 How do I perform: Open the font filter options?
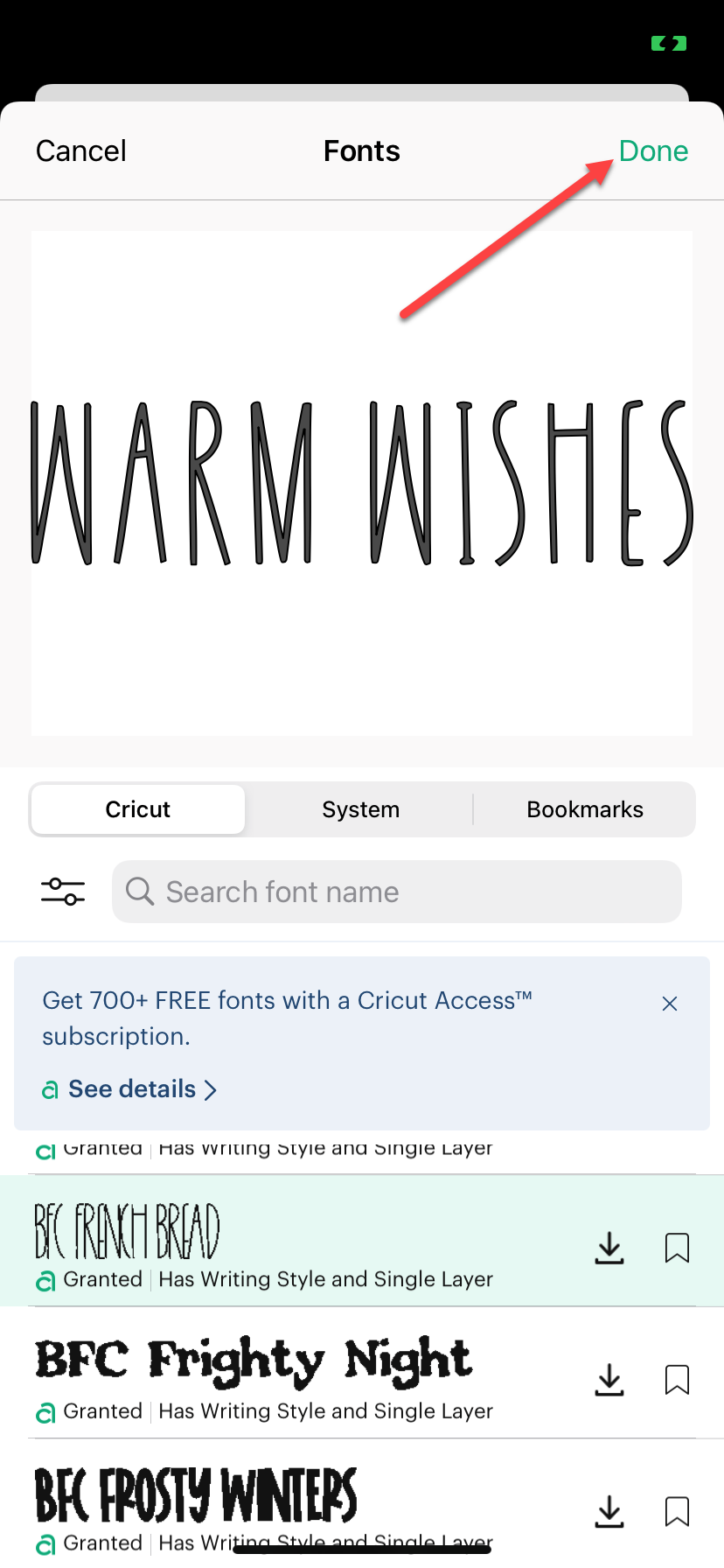coord(62,892)
